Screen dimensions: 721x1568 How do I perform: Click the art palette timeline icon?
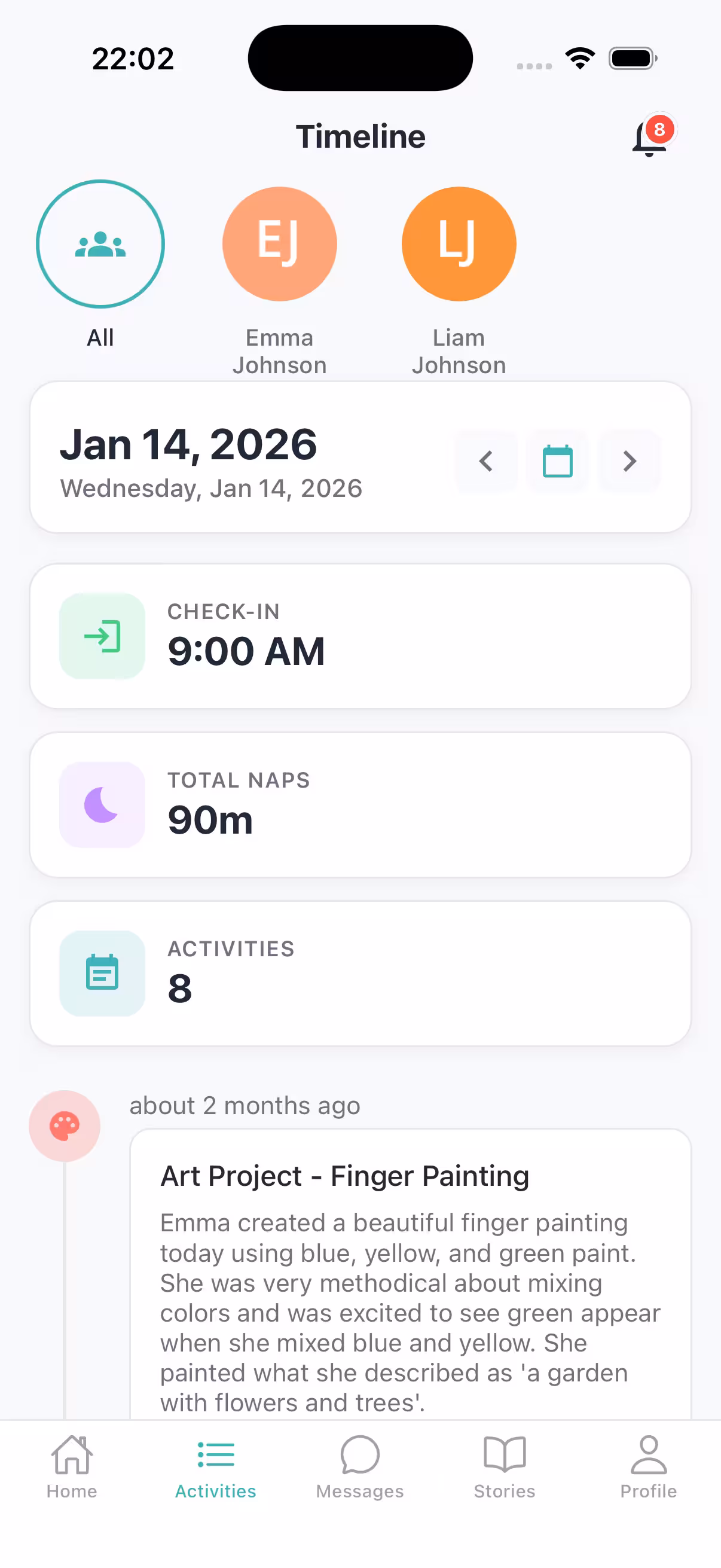[65, 1125]
